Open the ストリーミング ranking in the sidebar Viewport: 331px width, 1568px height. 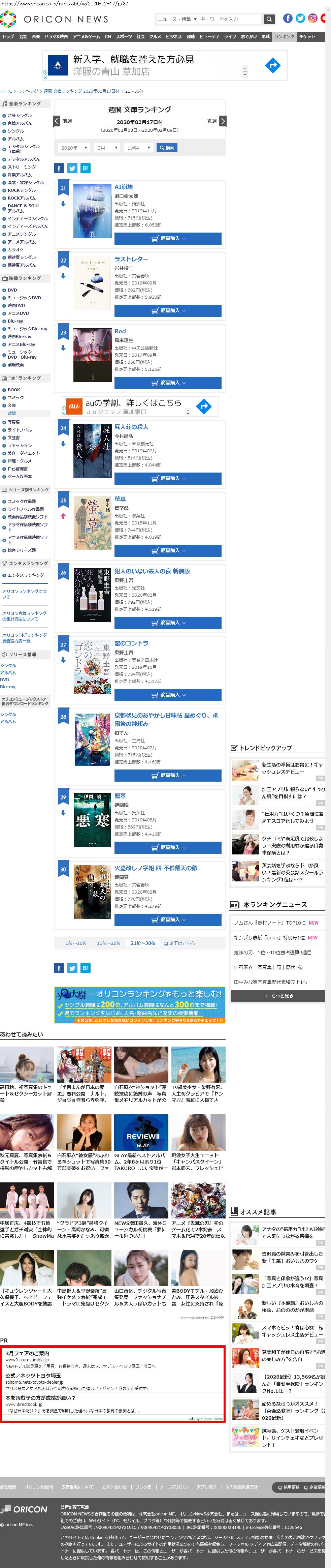click(x=21, y=167)
